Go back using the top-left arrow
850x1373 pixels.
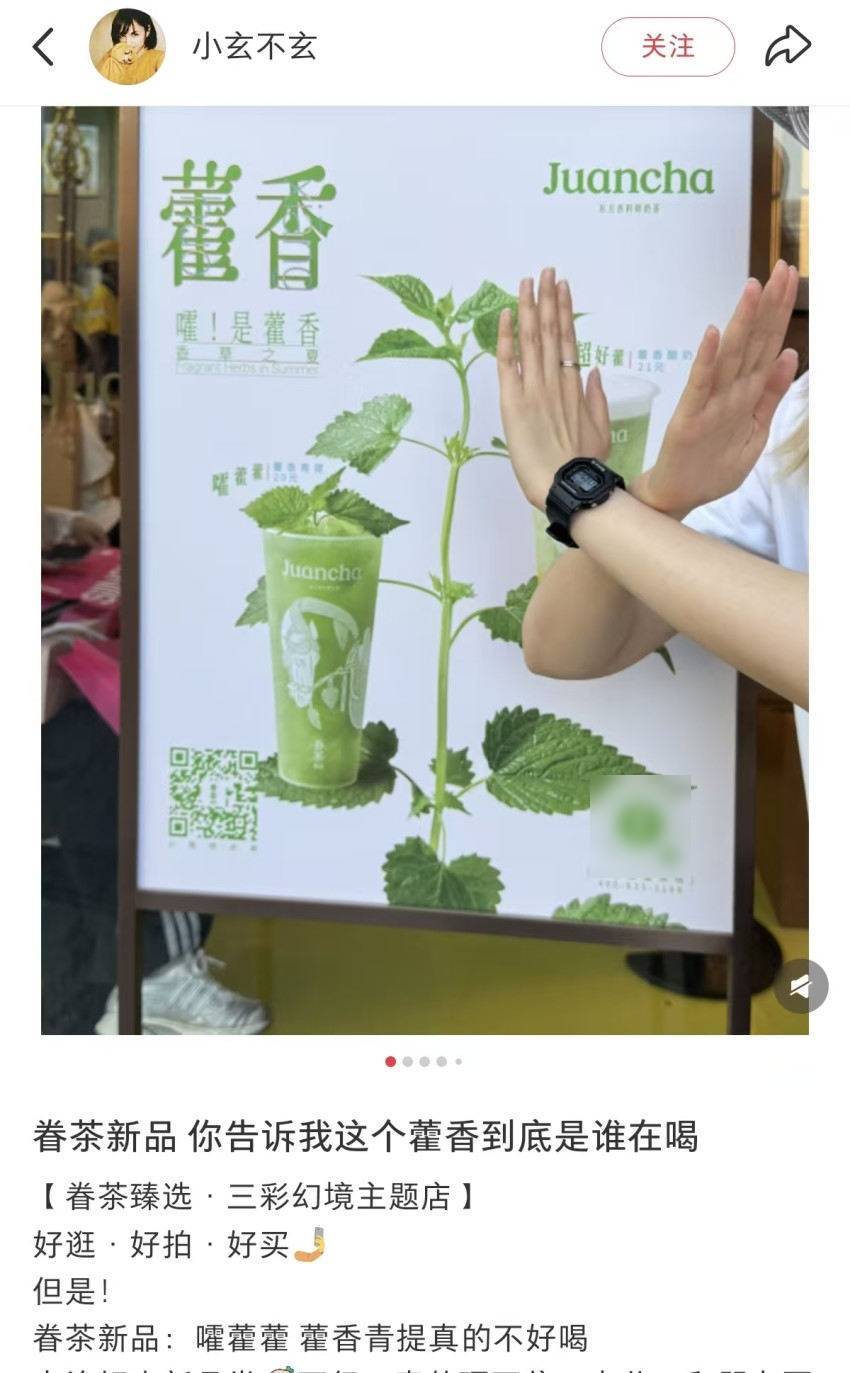click(43, 47)
